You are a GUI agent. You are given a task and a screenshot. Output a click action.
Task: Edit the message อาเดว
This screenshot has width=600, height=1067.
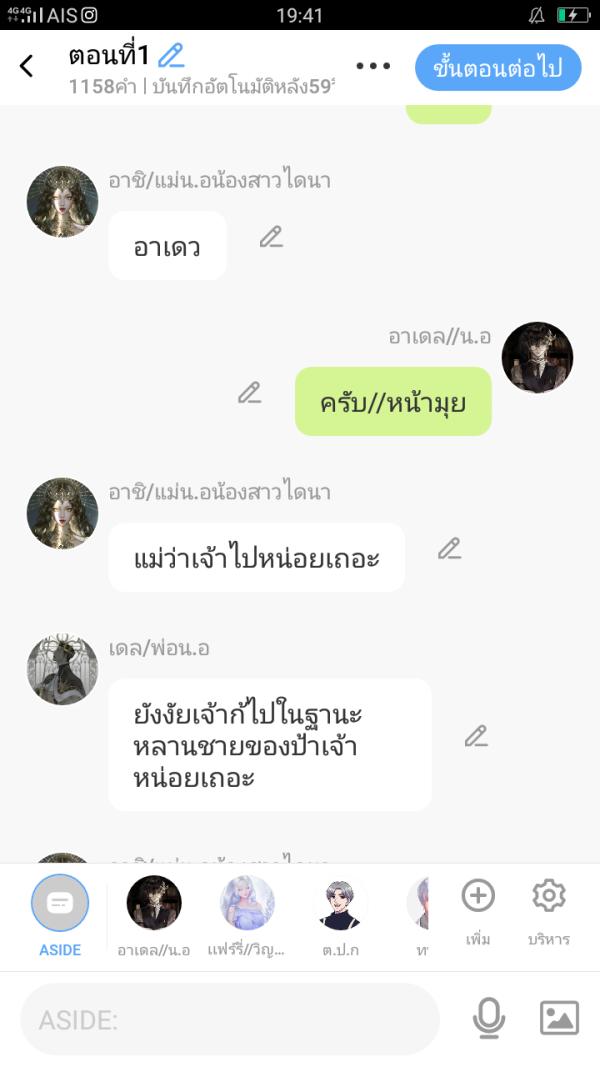click(x=271, y=237)
